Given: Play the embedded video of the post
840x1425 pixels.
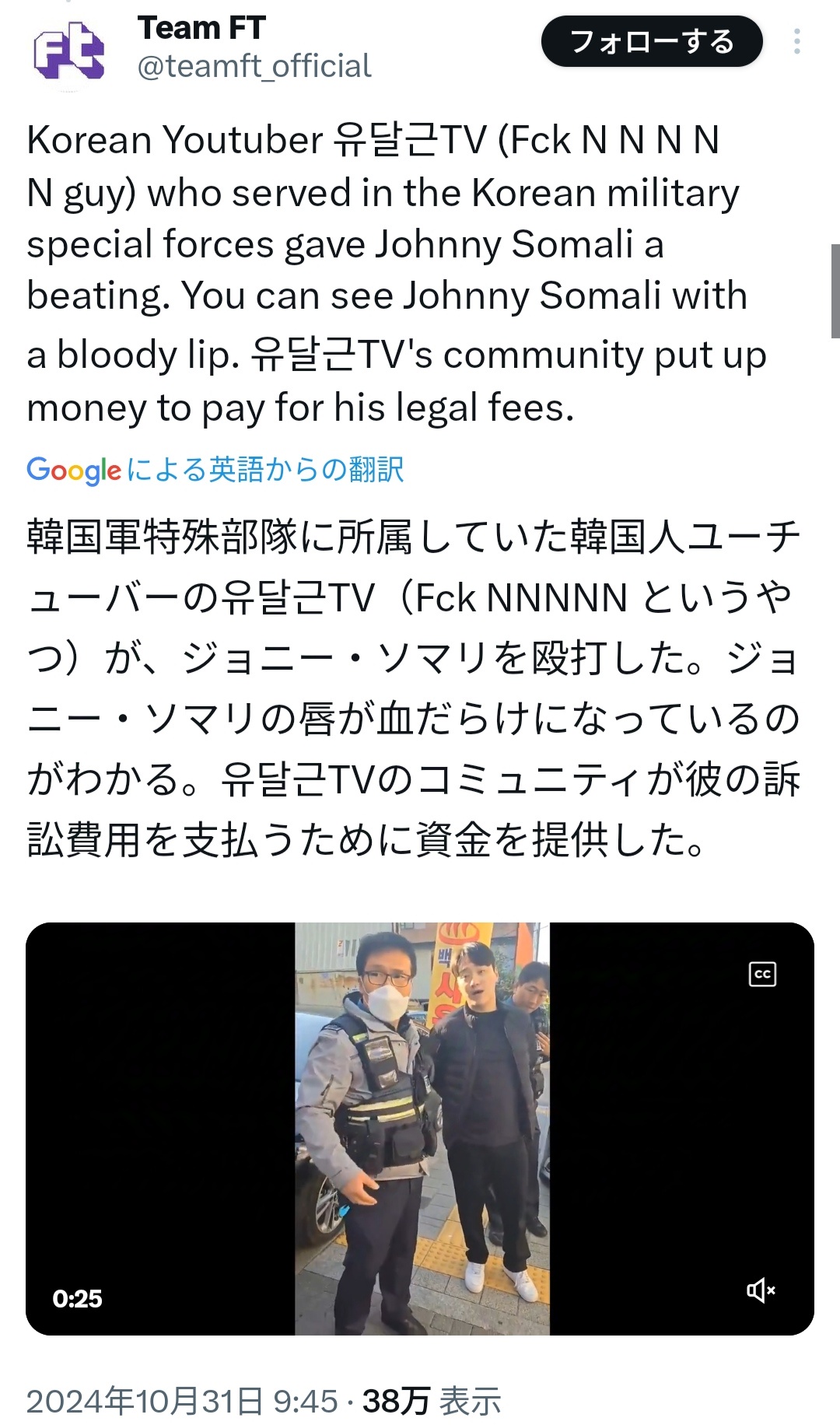Looking at the screenshot, I should [x=421, y=1128].
